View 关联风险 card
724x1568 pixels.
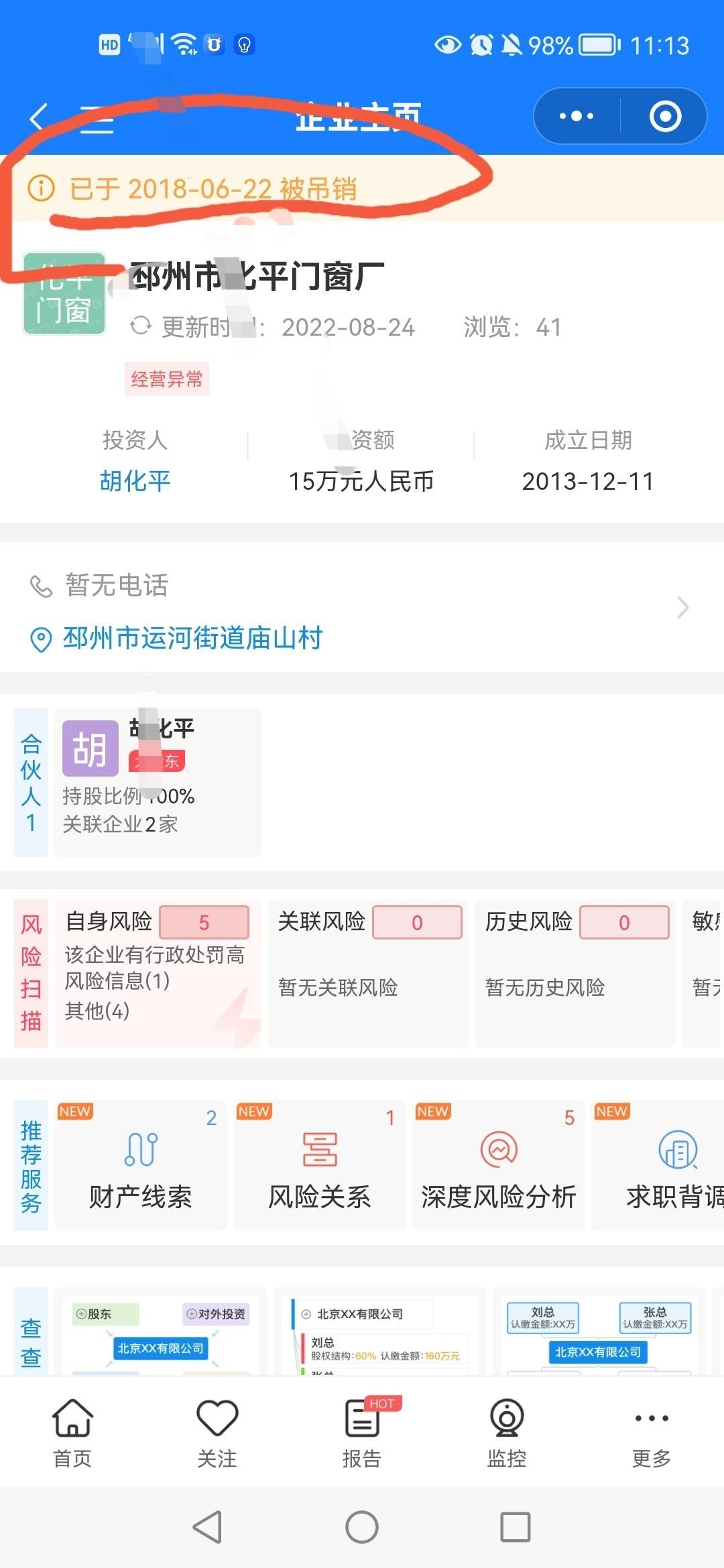click(367, 973)
